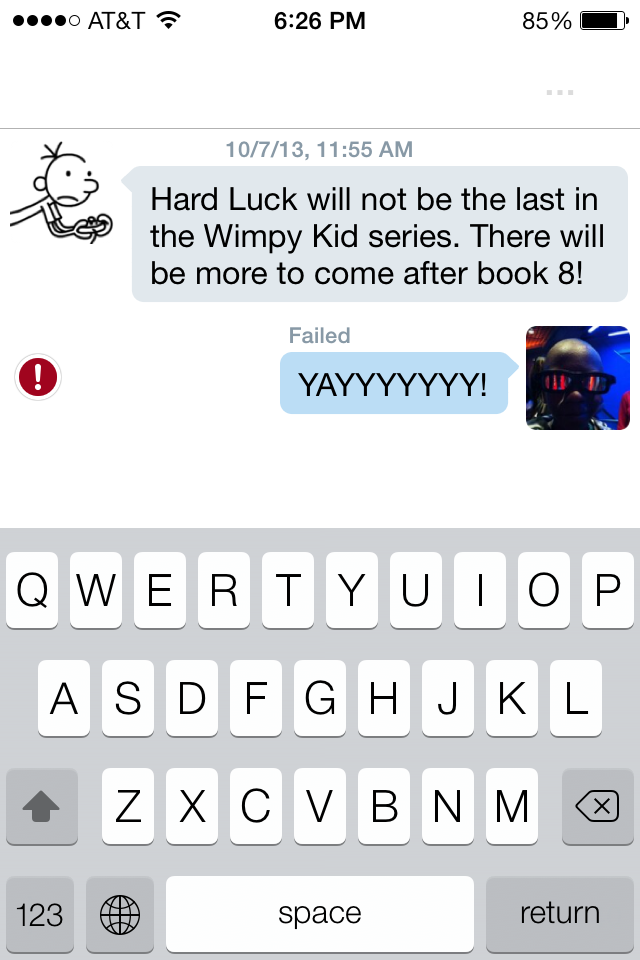Enable shift on the keyboard
640x960 pixels.
pyautogui.click(x=41, y=806)
